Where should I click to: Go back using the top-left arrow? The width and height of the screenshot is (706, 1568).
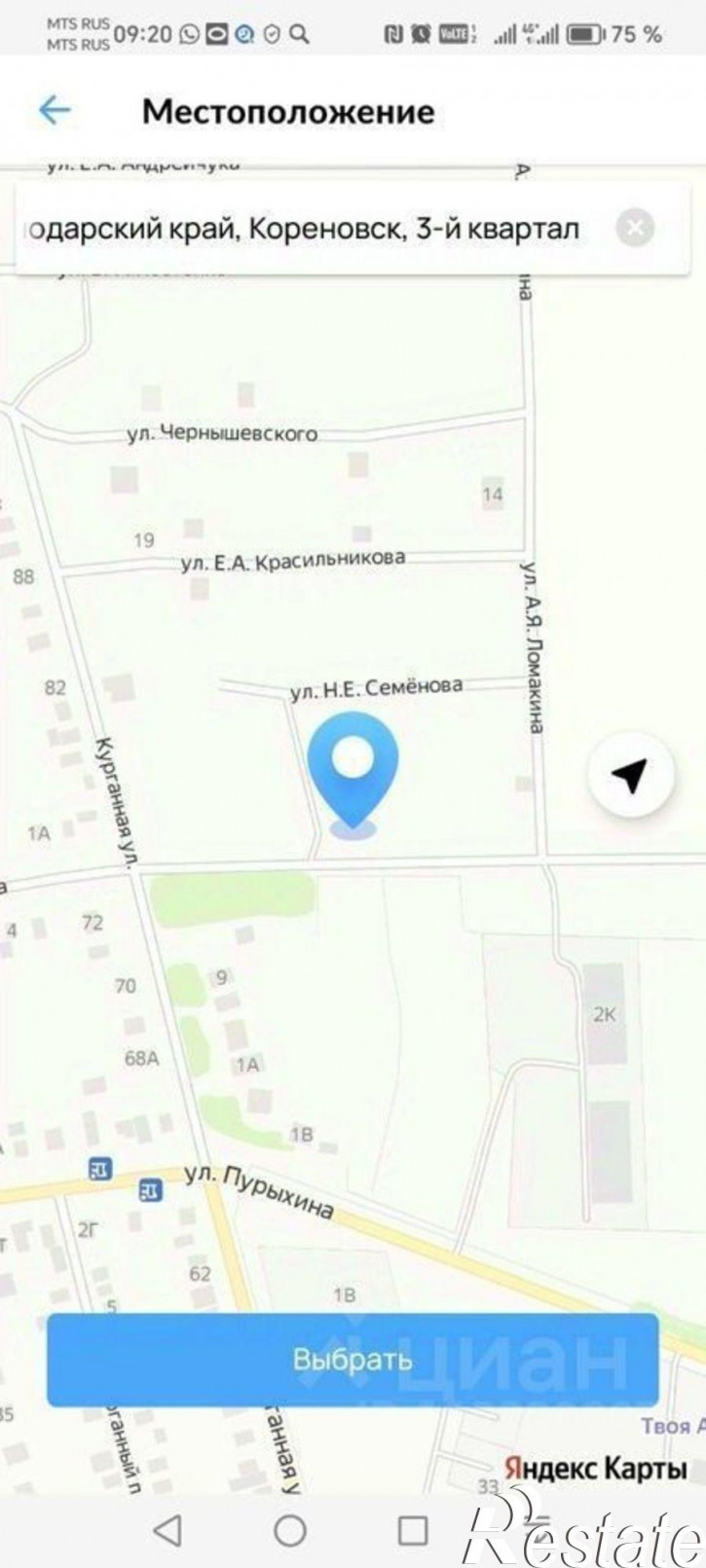(55, 110)
